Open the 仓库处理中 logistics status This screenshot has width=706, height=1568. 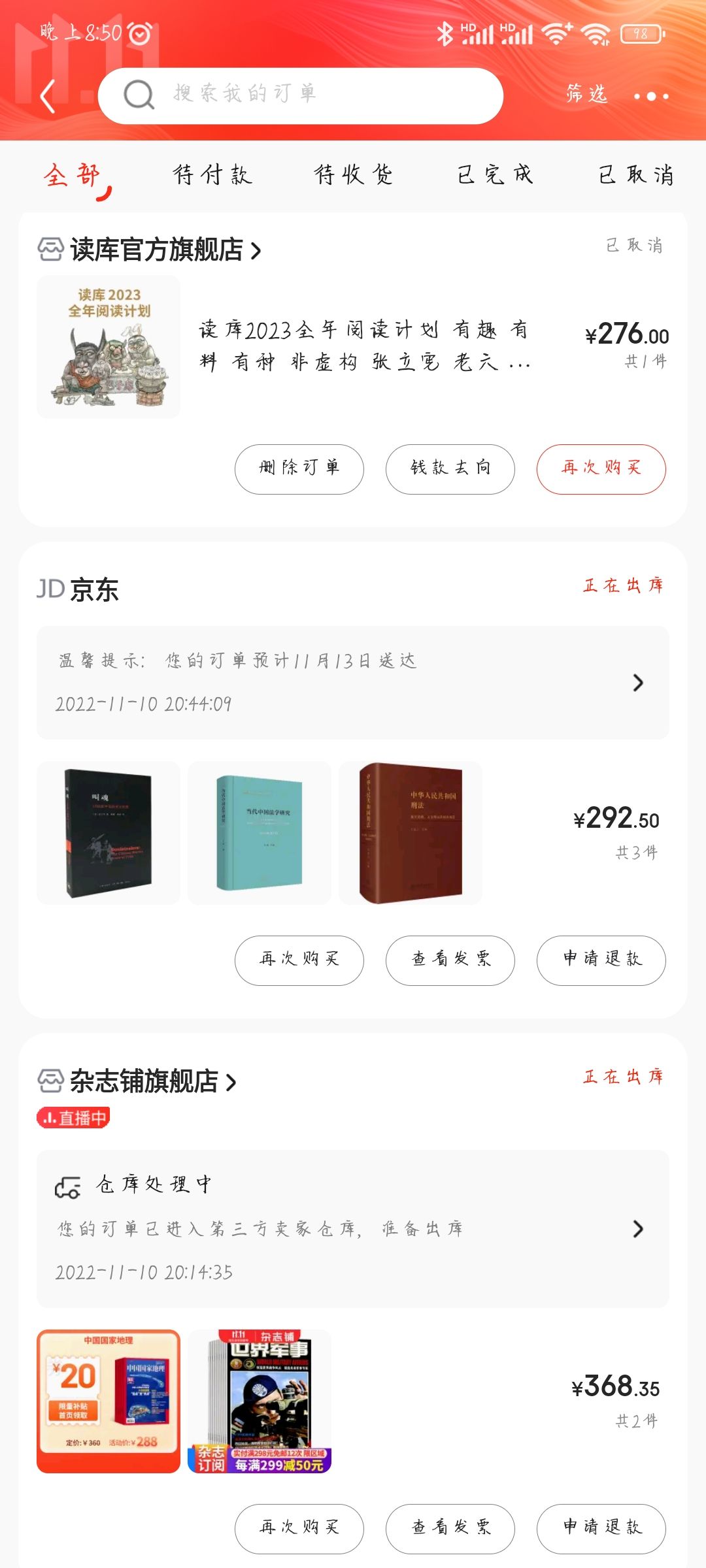[x=353, y=1229]
